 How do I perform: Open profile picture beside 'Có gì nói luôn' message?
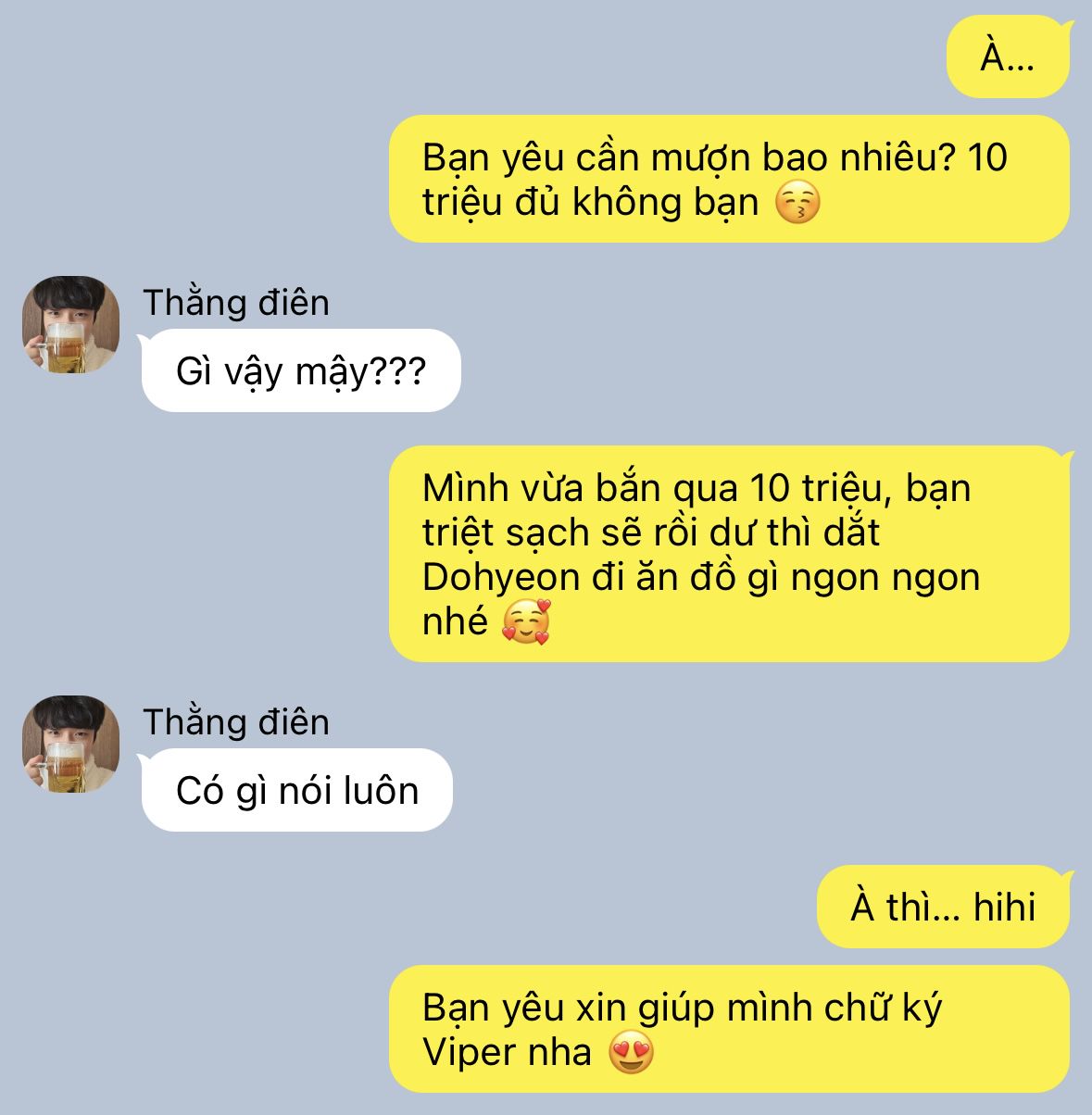71,745
